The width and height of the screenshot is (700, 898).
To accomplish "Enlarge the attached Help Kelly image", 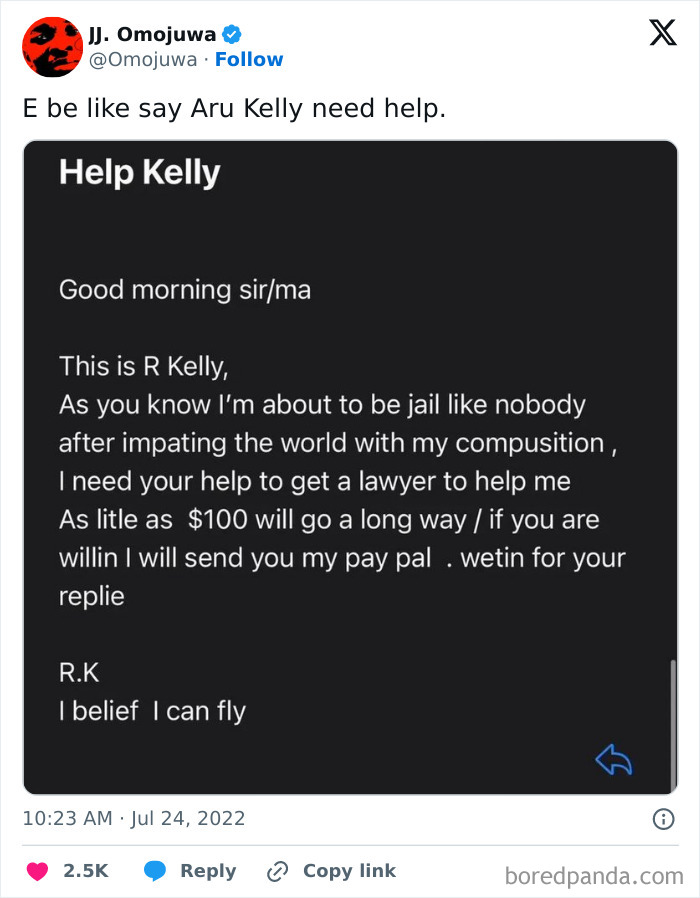I will point(350,467).
